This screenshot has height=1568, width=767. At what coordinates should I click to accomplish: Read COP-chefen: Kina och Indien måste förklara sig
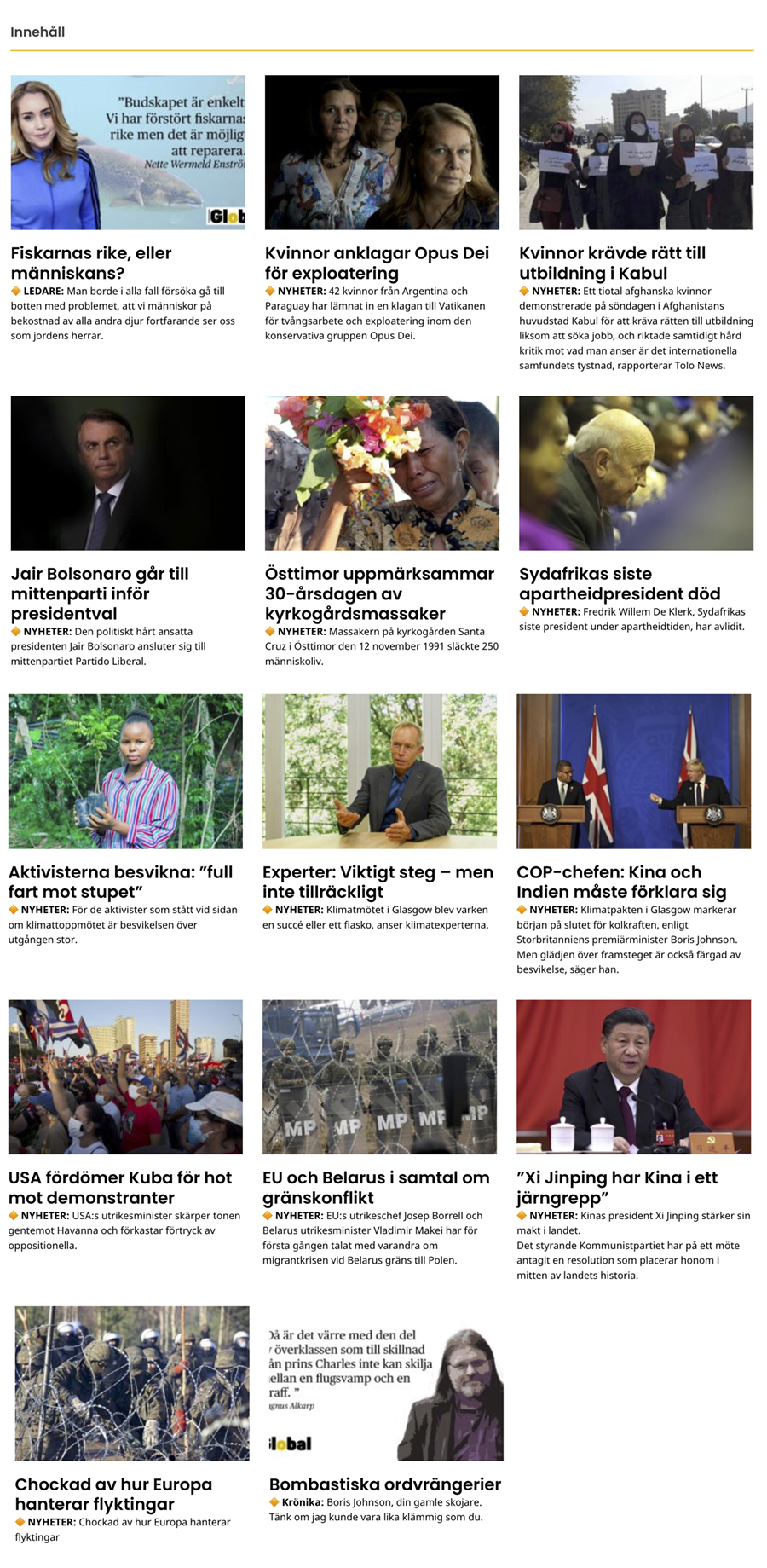(620, 882)
